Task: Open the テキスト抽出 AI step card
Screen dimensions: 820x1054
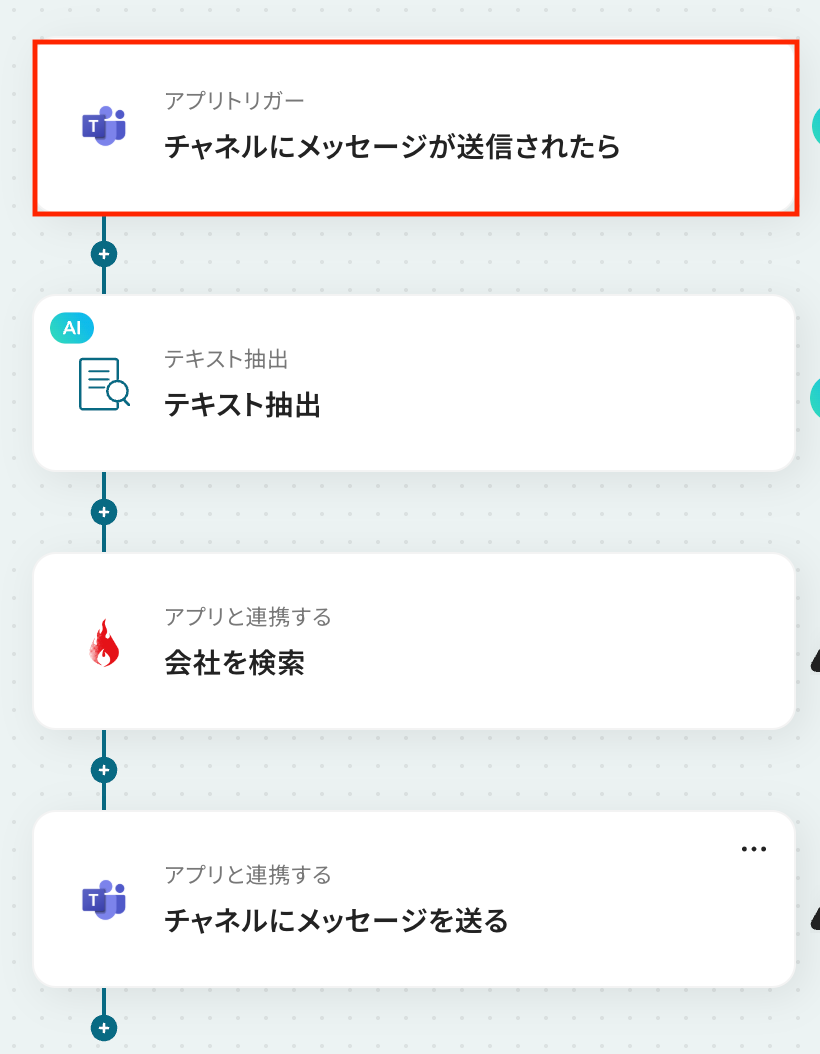Action: 414,383
